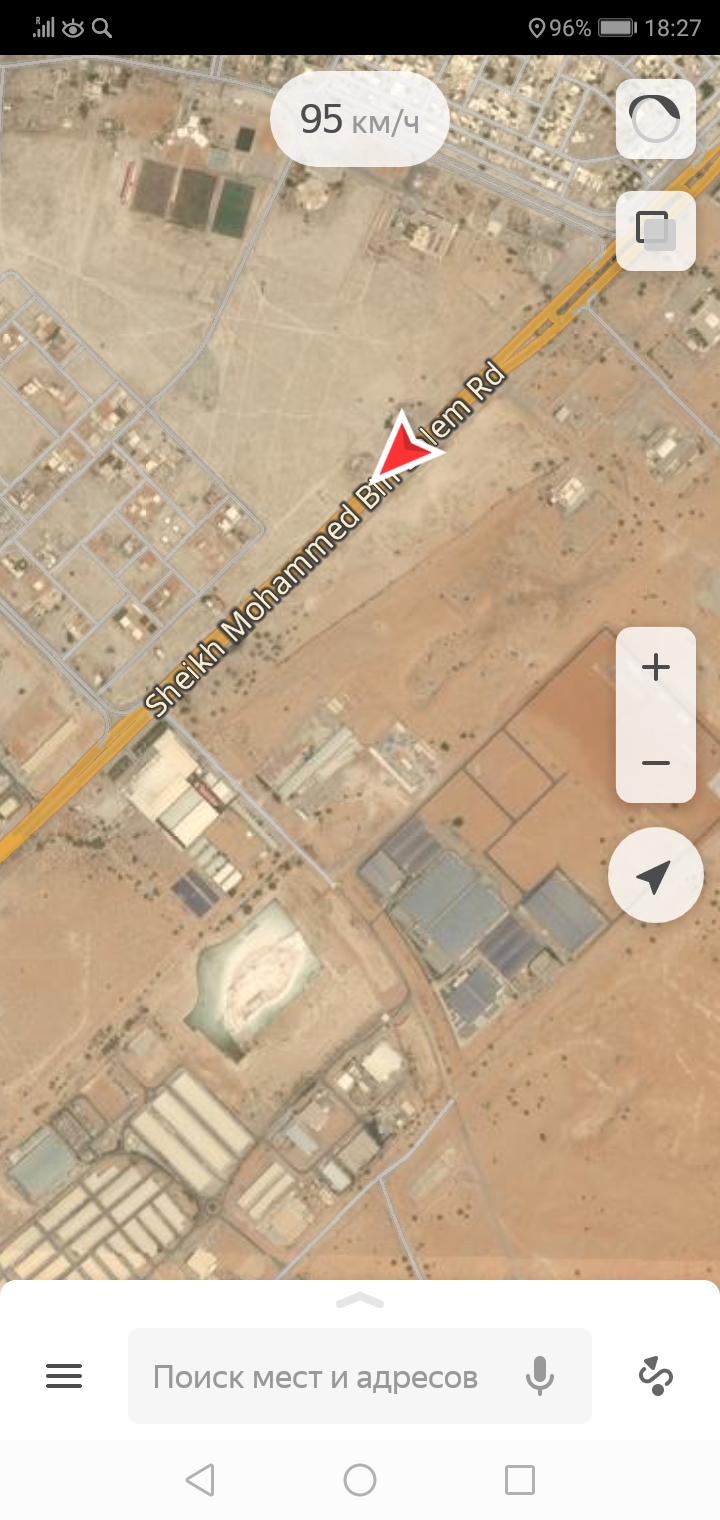Zoom out on the map
Image resolution: width=720 pixels, height=1520 pixels.
coord(656,763)
